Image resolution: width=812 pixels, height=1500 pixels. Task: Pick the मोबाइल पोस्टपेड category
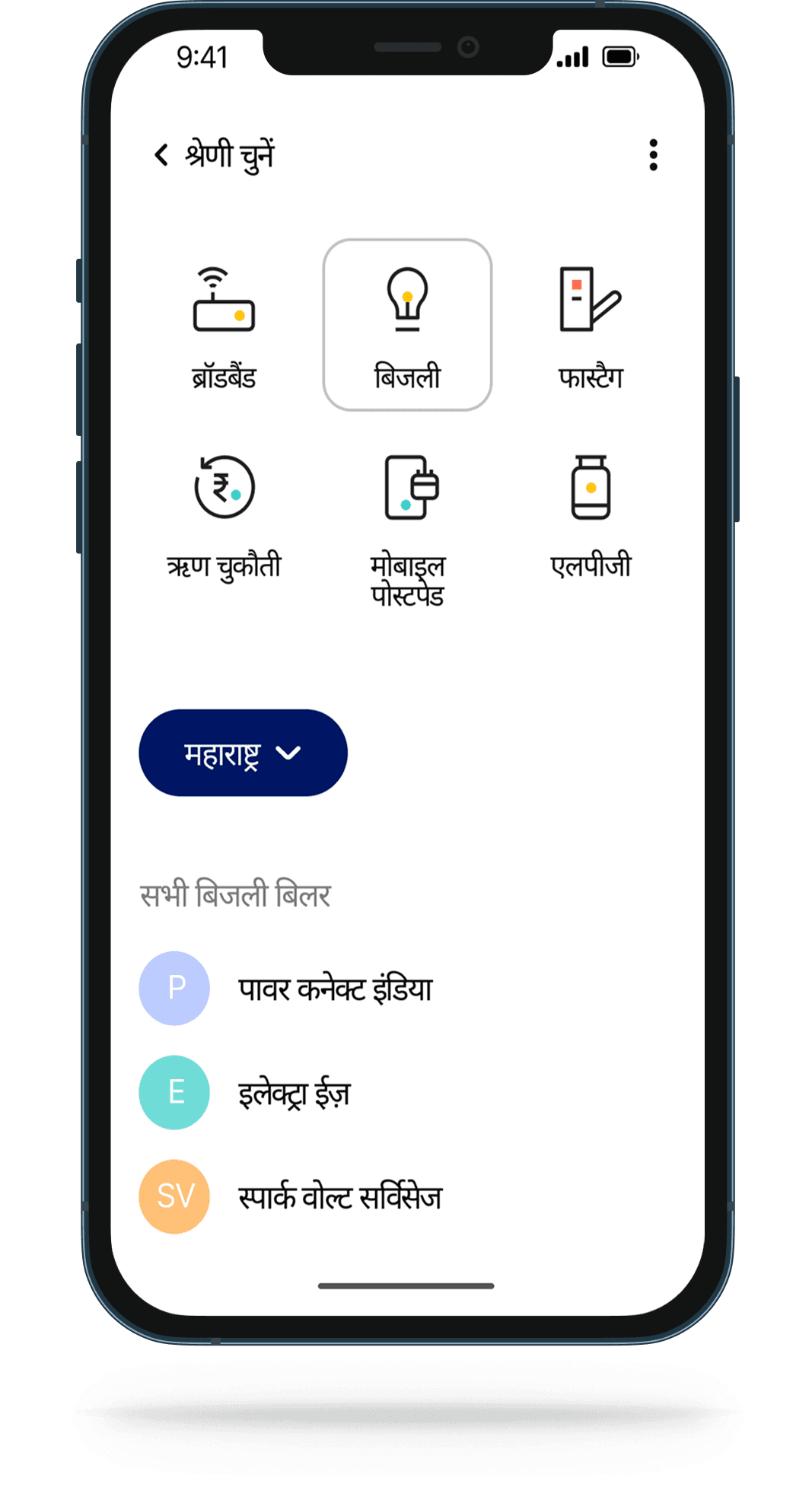tap(407, 525)
